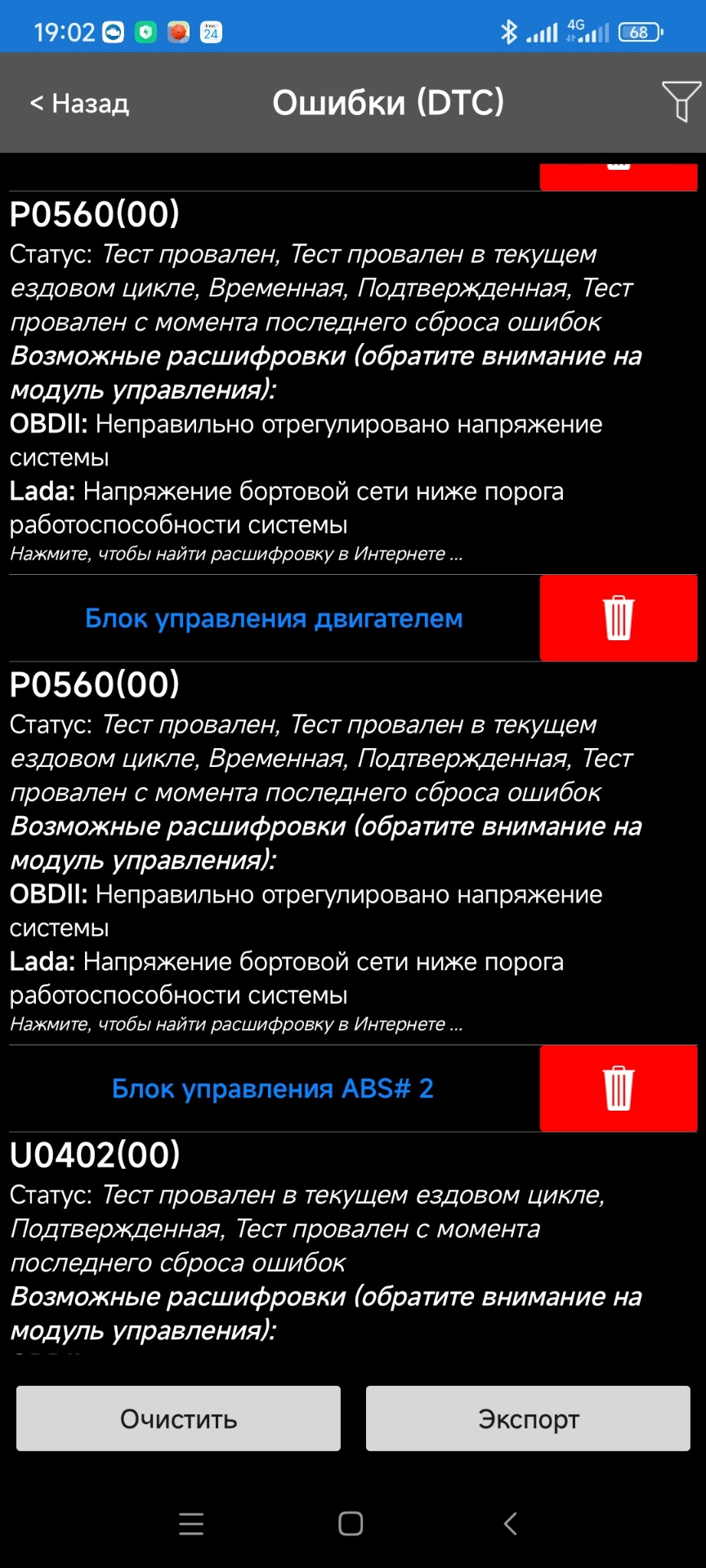Open Блок управления ABS# 2 link
The image size is (706, 1568).
click(272, 1089)
